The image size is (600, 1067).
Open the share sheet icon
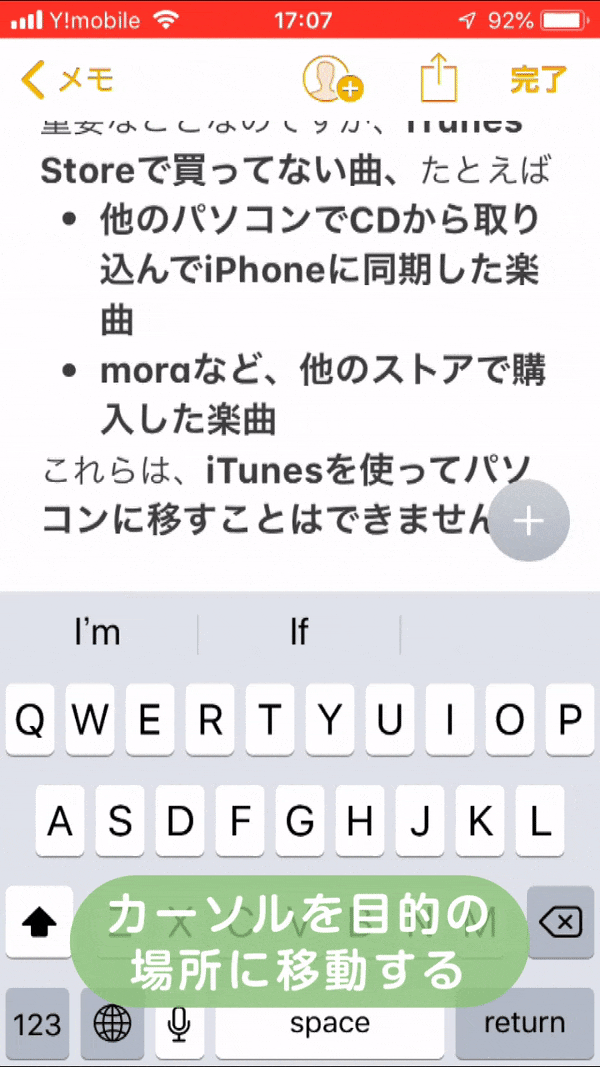(439, 78)
